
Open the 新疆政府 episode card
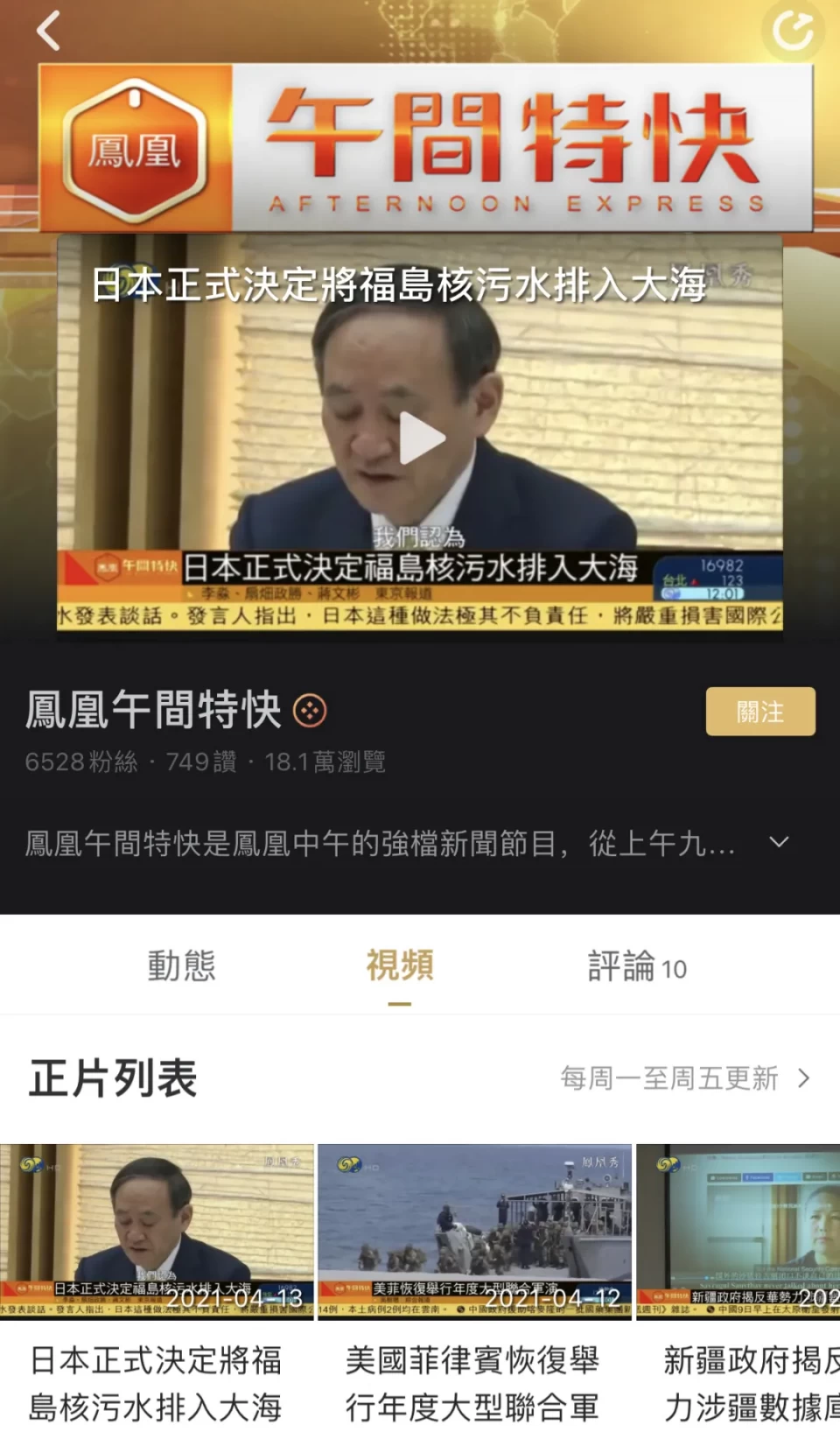739,1230
